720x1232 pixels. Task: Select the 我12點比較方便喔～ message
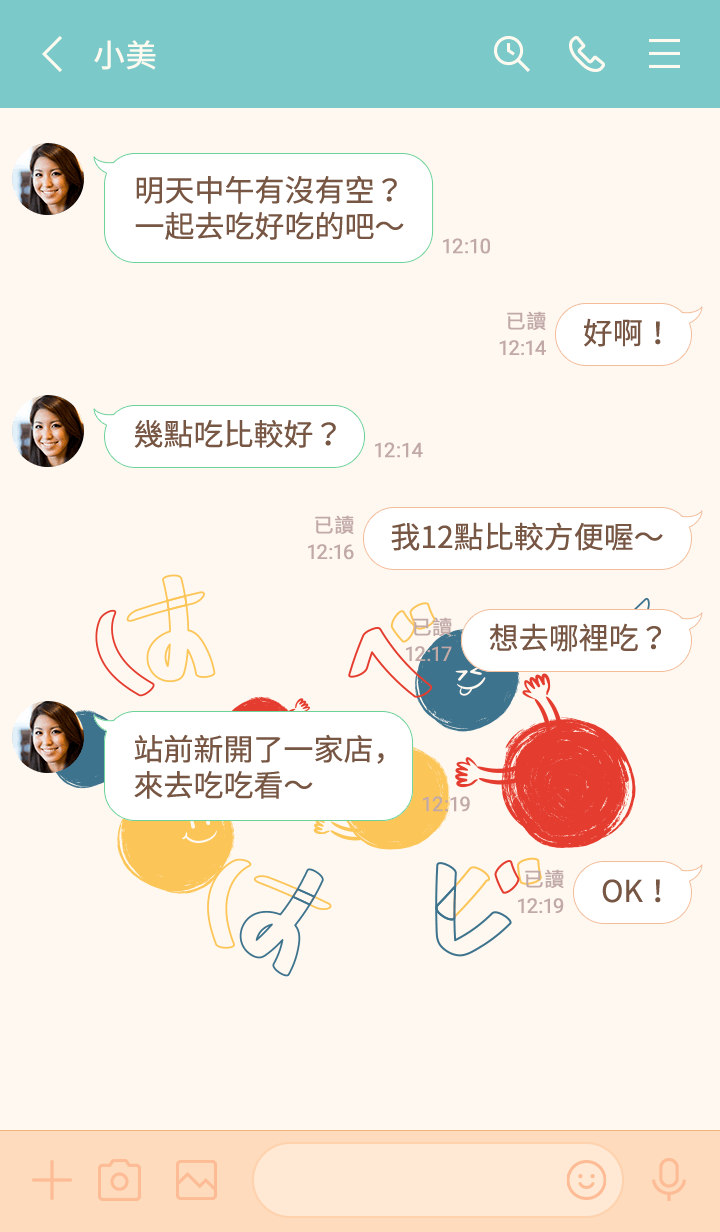click(527, 538)
